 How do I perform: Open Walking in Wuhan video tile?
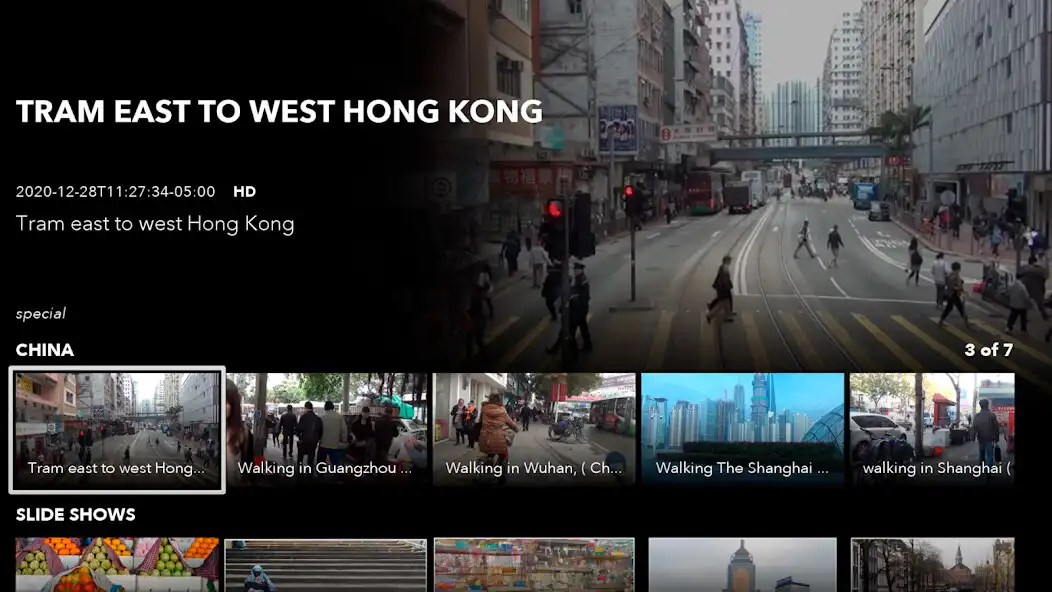pyautogui.click(x=534, y=430)
